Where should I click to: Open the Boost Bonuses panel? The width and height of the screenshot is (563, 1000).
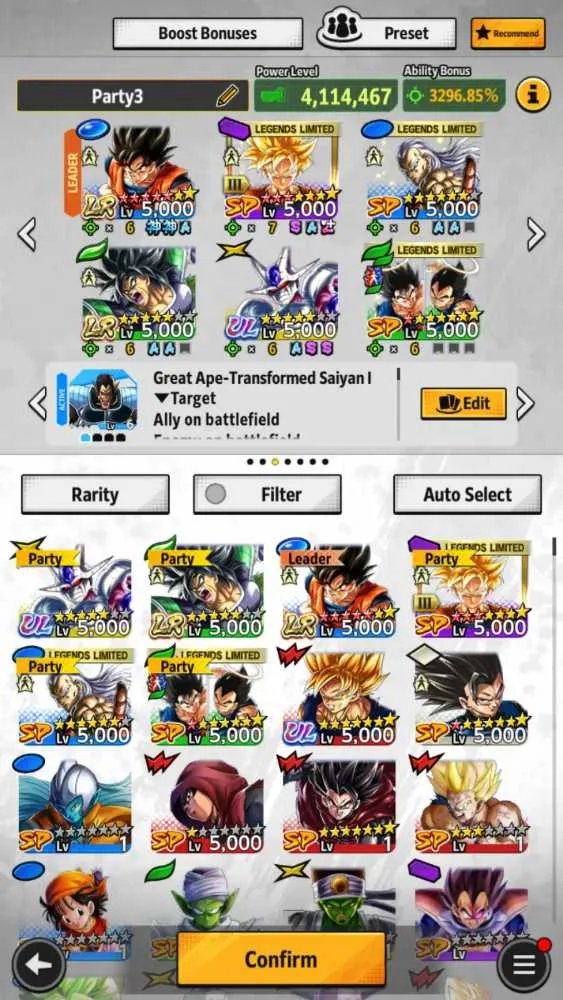pos(207,33)
